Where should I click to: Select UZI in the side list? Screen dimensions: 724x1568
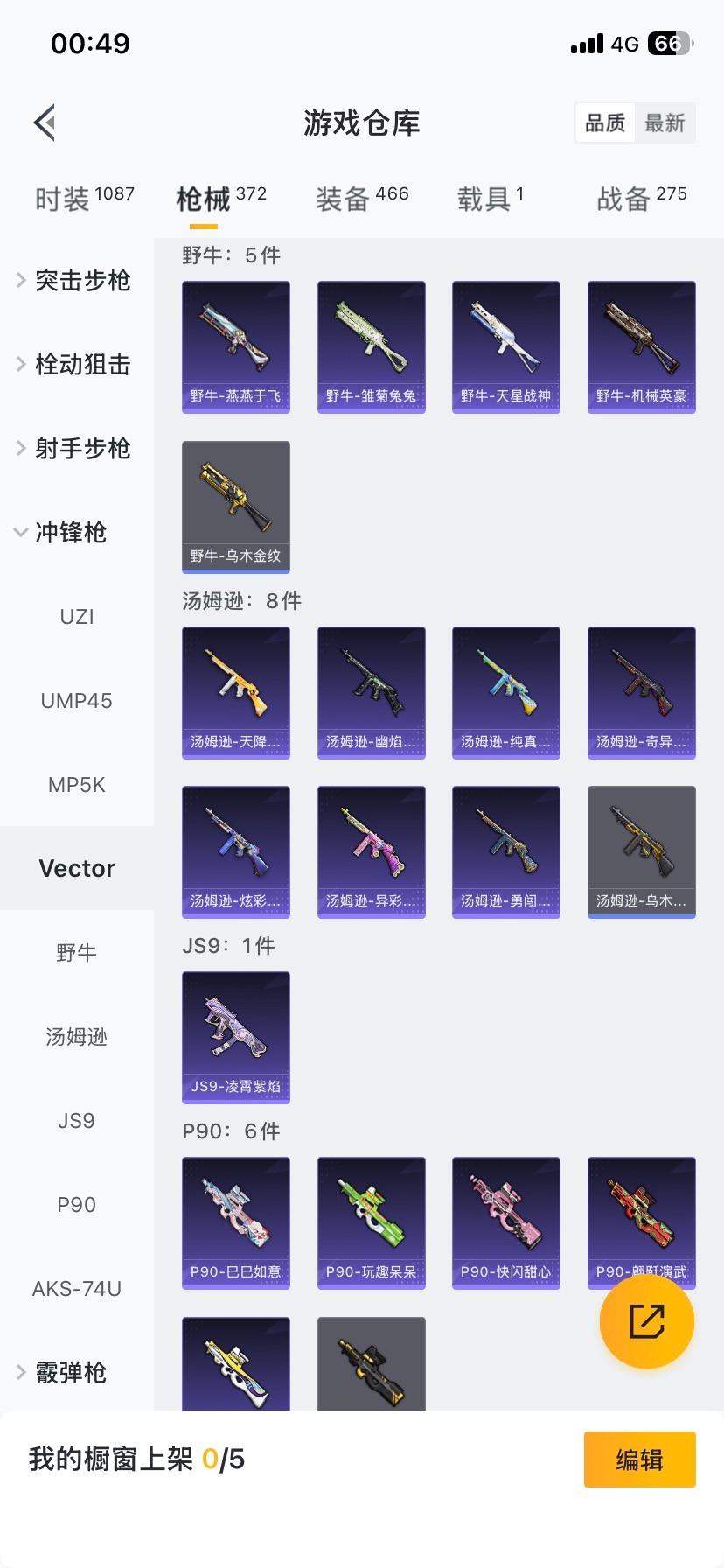pos(77,616)
